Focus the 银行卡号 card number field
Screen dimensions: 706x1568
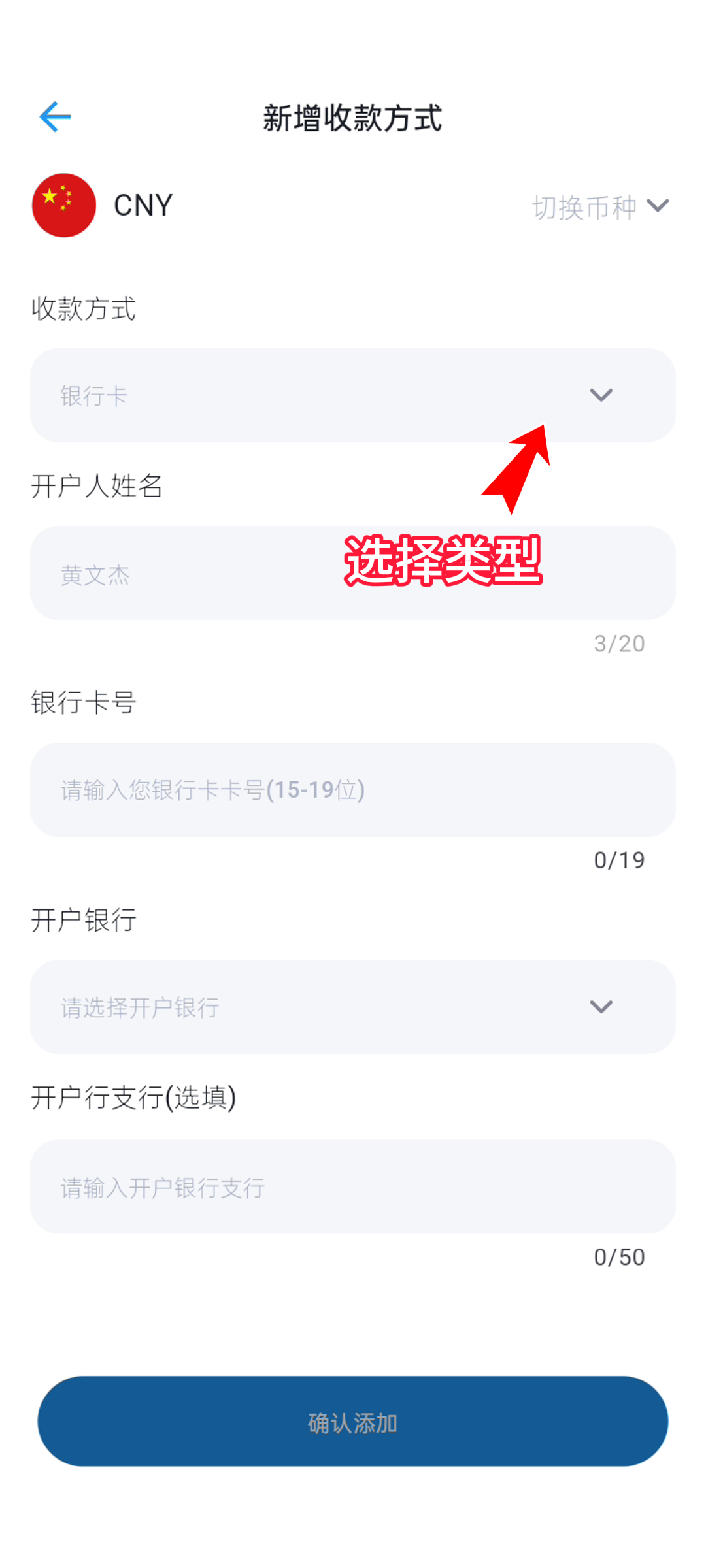pos(353,790)
